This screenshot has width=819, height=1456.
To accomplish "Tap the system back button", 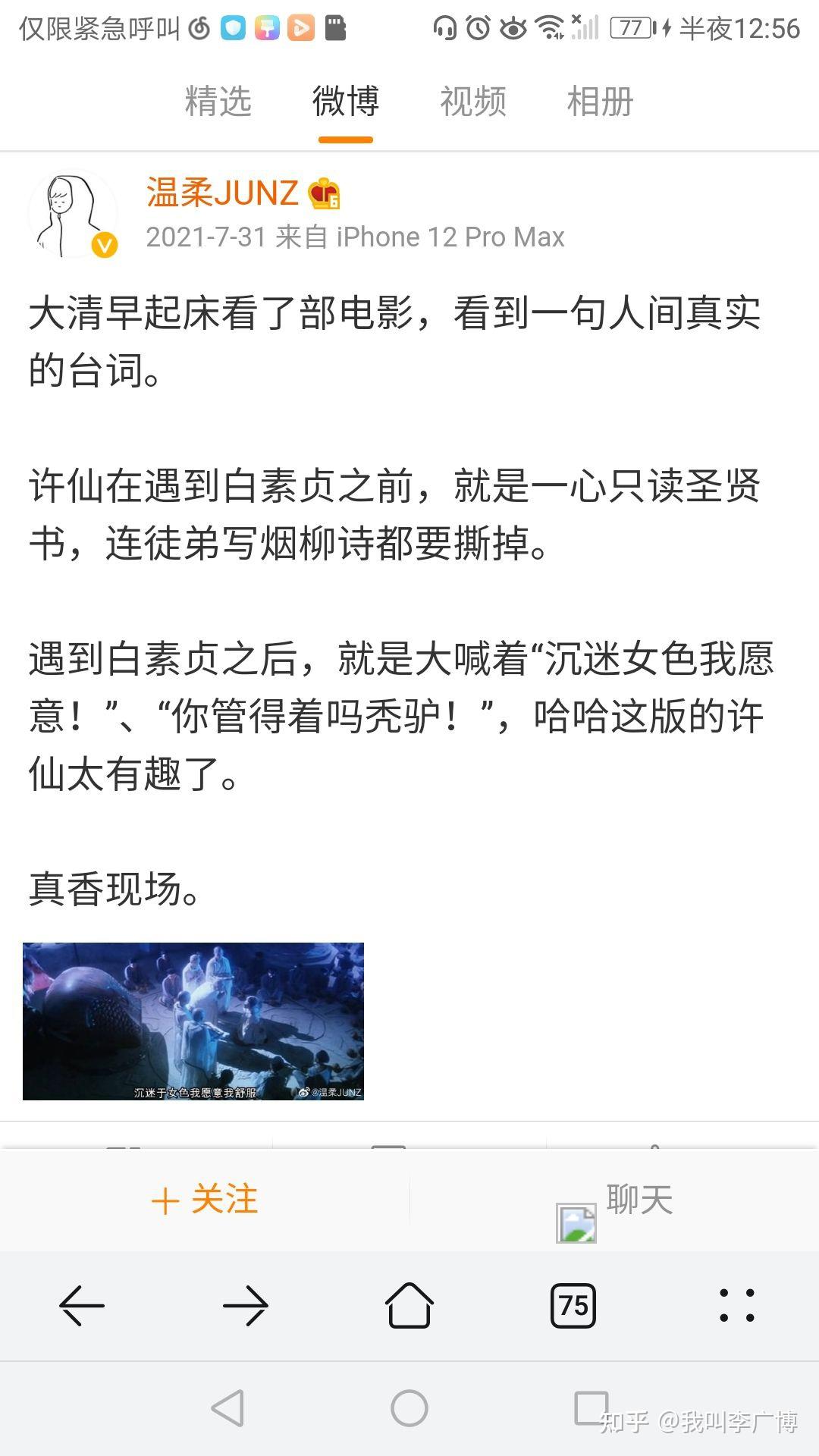I will point(227,1409).
